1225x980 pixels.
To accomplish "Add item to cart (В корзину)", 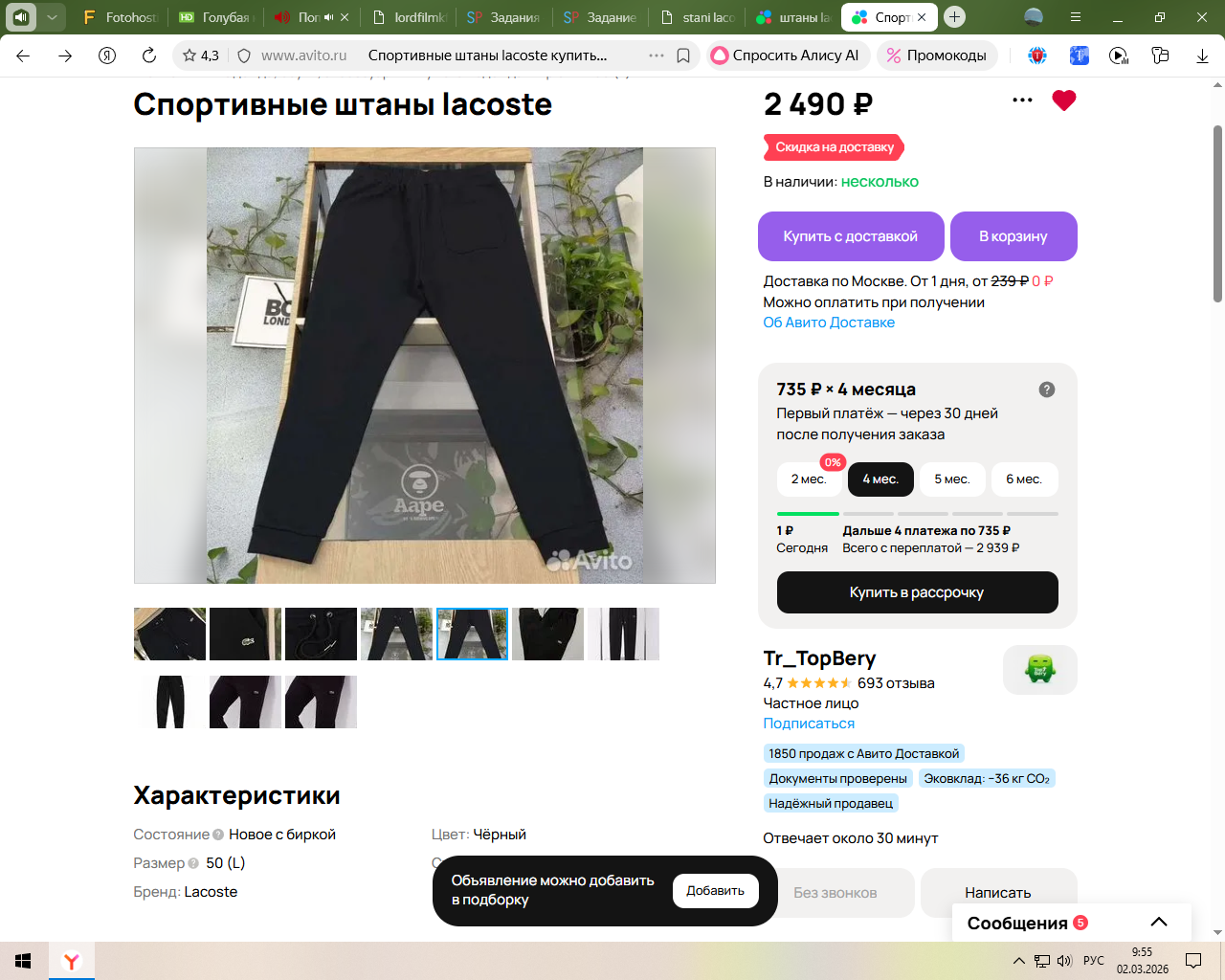I will [1013, 236].
